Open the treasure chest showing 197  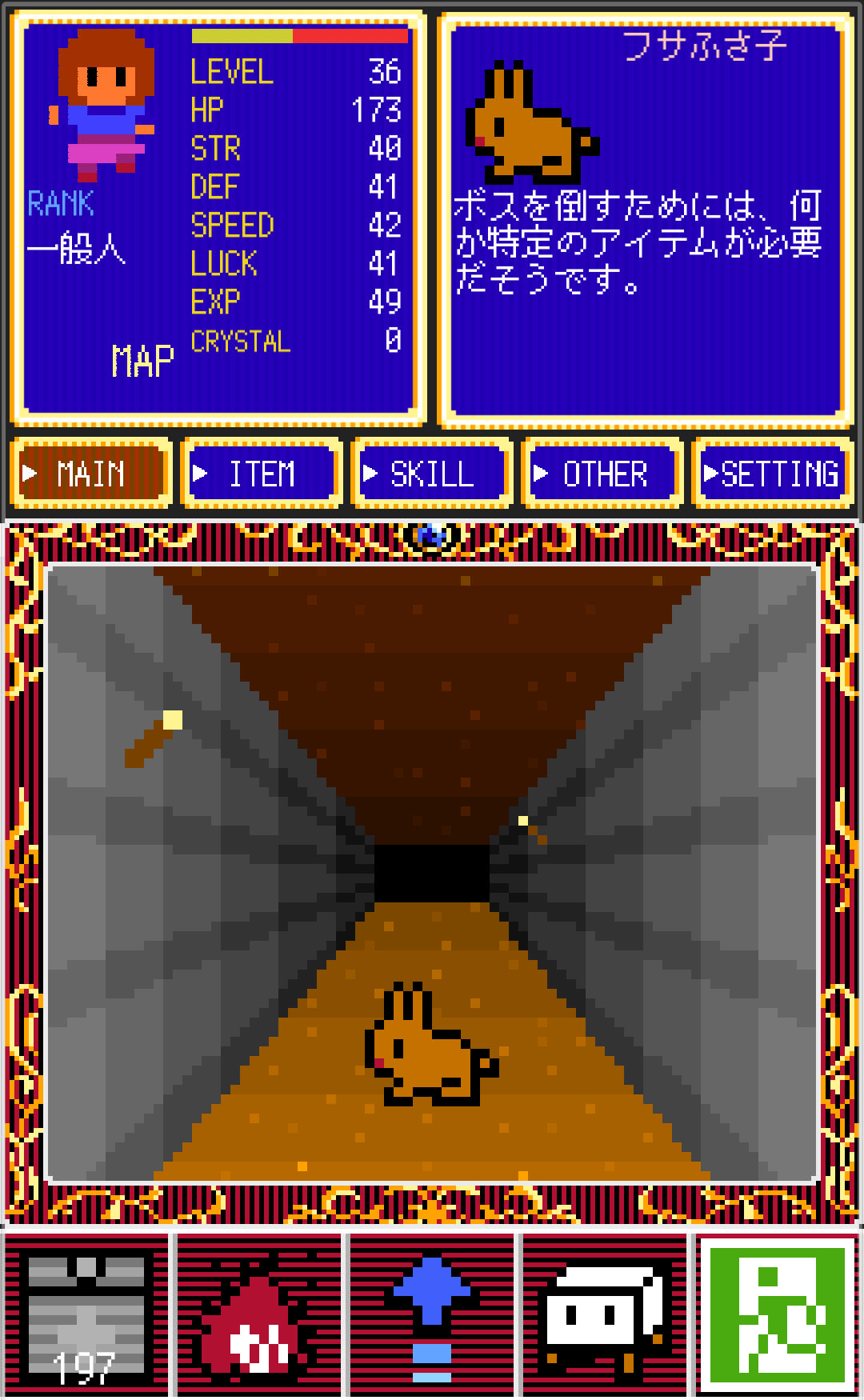86,1317
